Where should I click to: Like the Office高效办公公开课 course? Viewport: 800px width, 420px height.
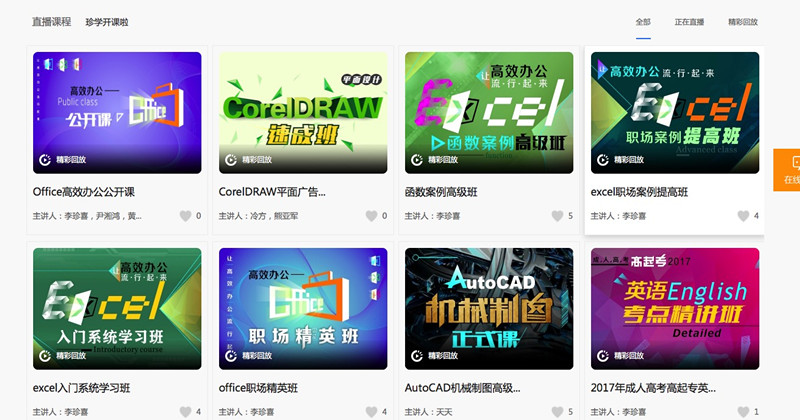click(x=185, y=216)
